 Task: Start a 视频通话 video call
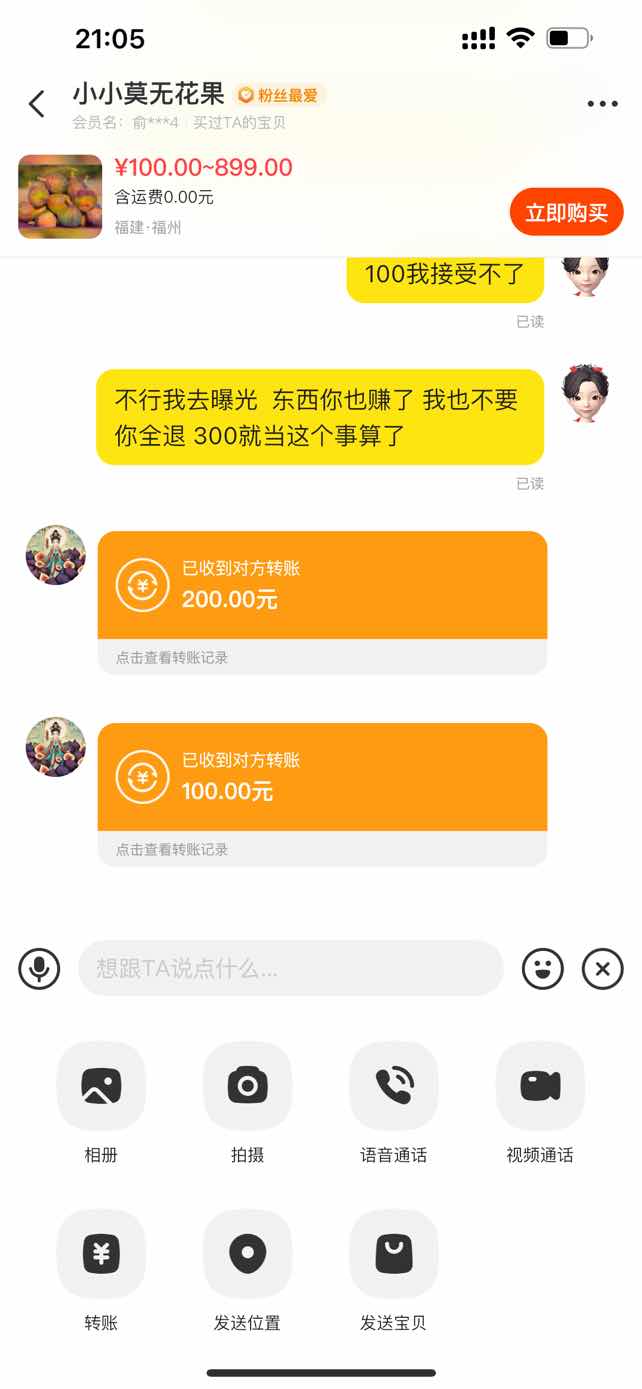point(540,1086)
